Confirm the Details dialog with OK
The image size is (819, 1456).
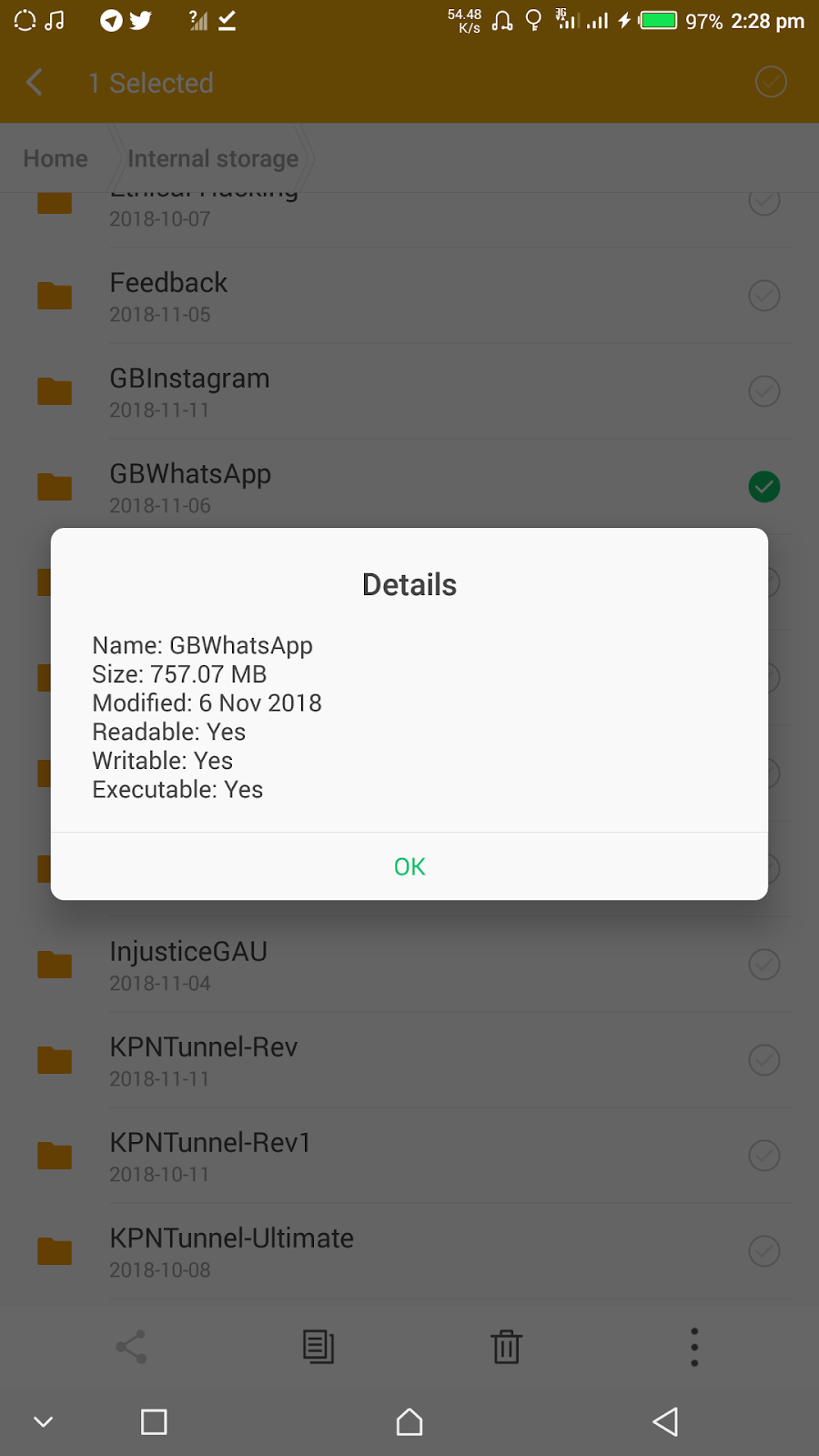click(409, 866)
